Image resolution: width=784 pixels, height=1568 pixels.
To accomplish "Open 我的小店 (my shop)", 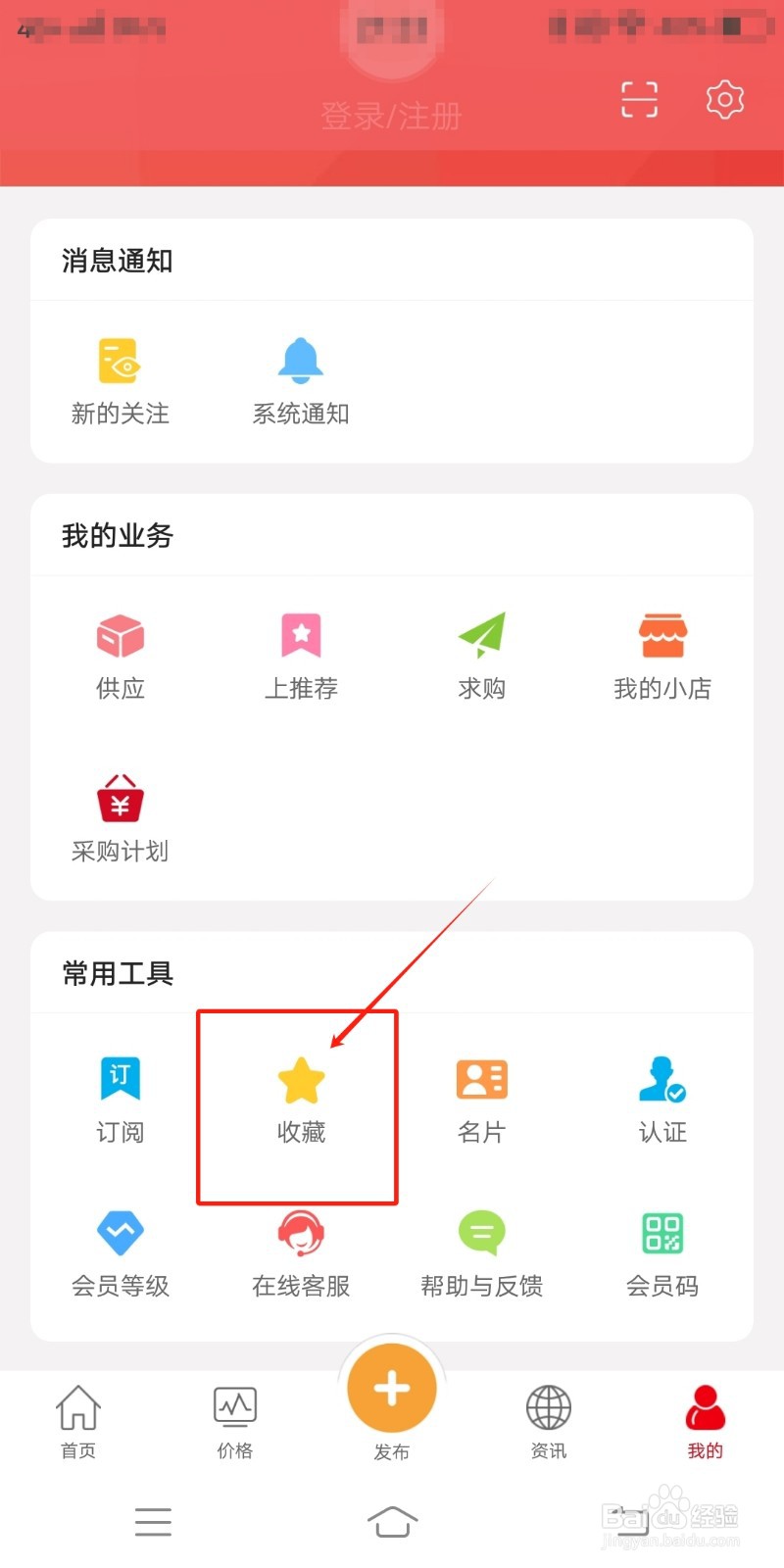I will coord(662,657).
